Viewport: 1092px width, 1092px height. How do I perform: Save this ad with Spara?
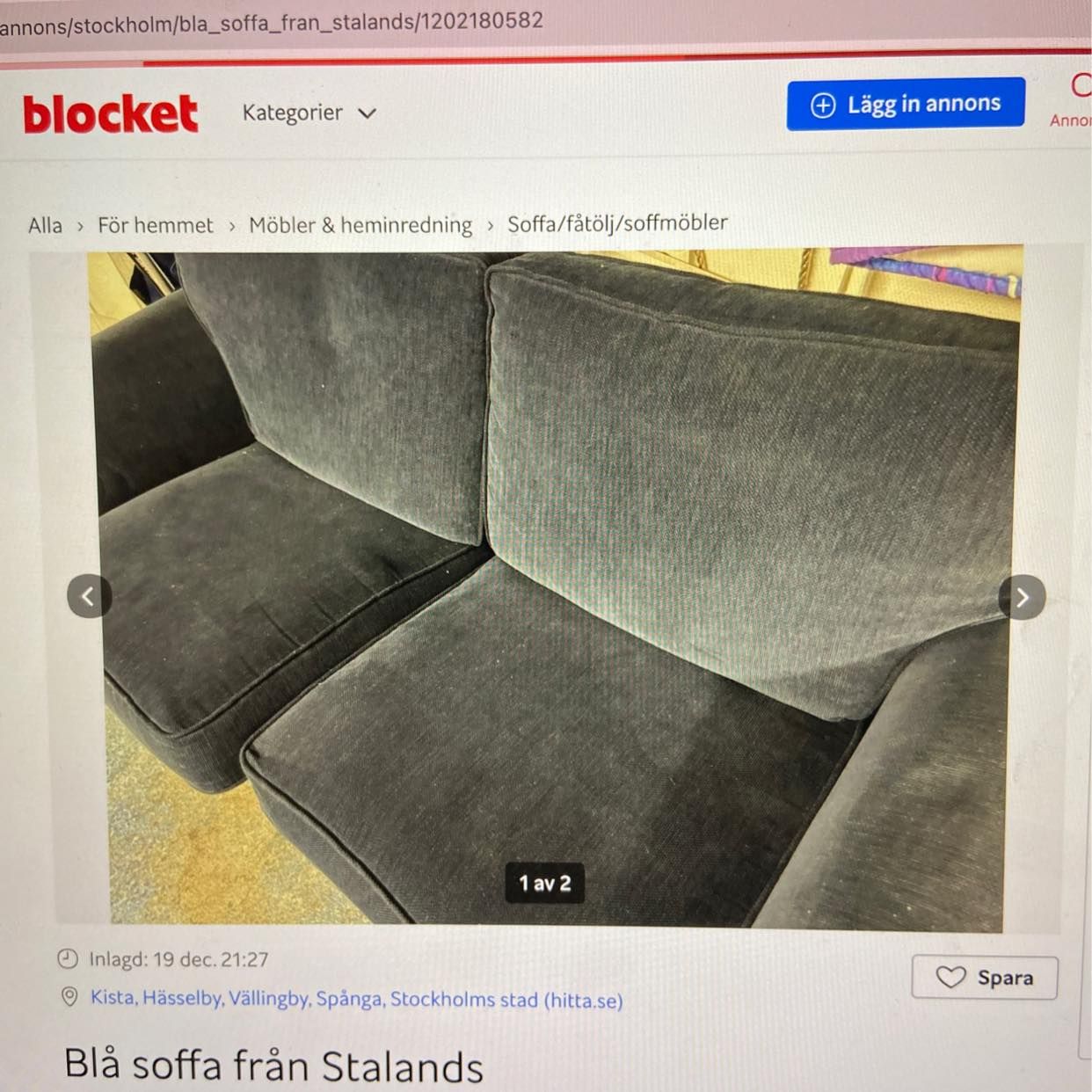click(x=984, y=978)
